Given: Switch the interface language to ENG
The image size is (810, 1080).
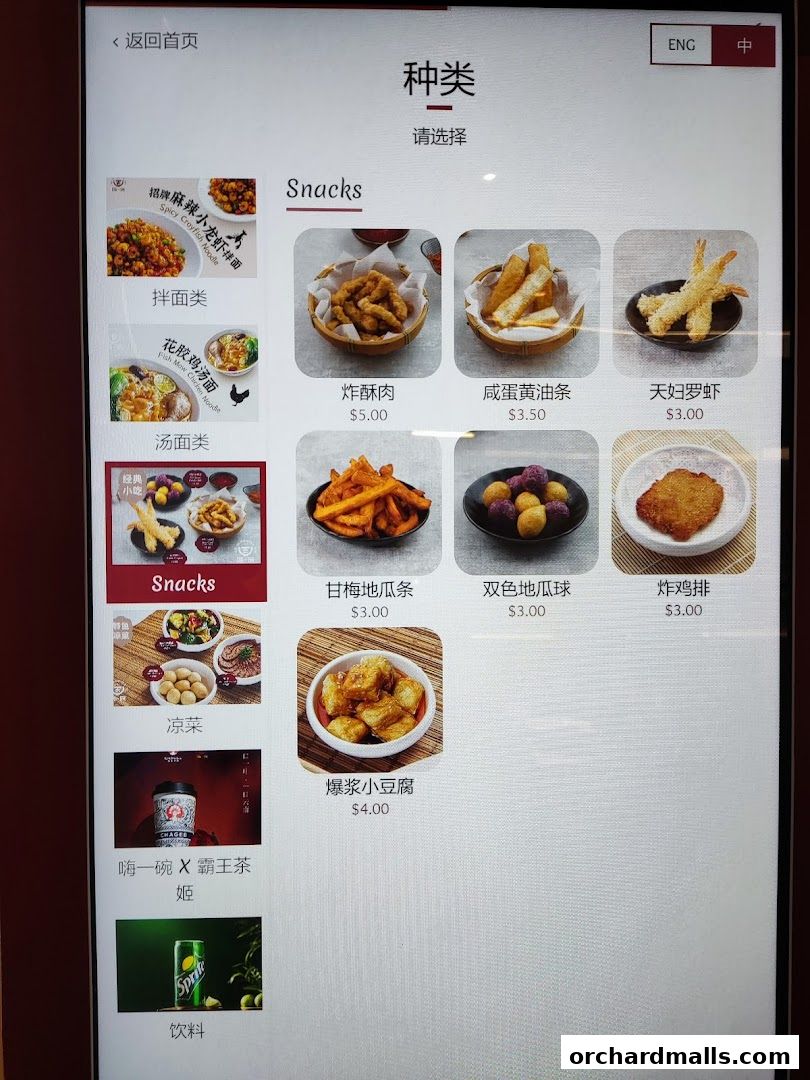Looking at the screenshot, I should [681, 44].
